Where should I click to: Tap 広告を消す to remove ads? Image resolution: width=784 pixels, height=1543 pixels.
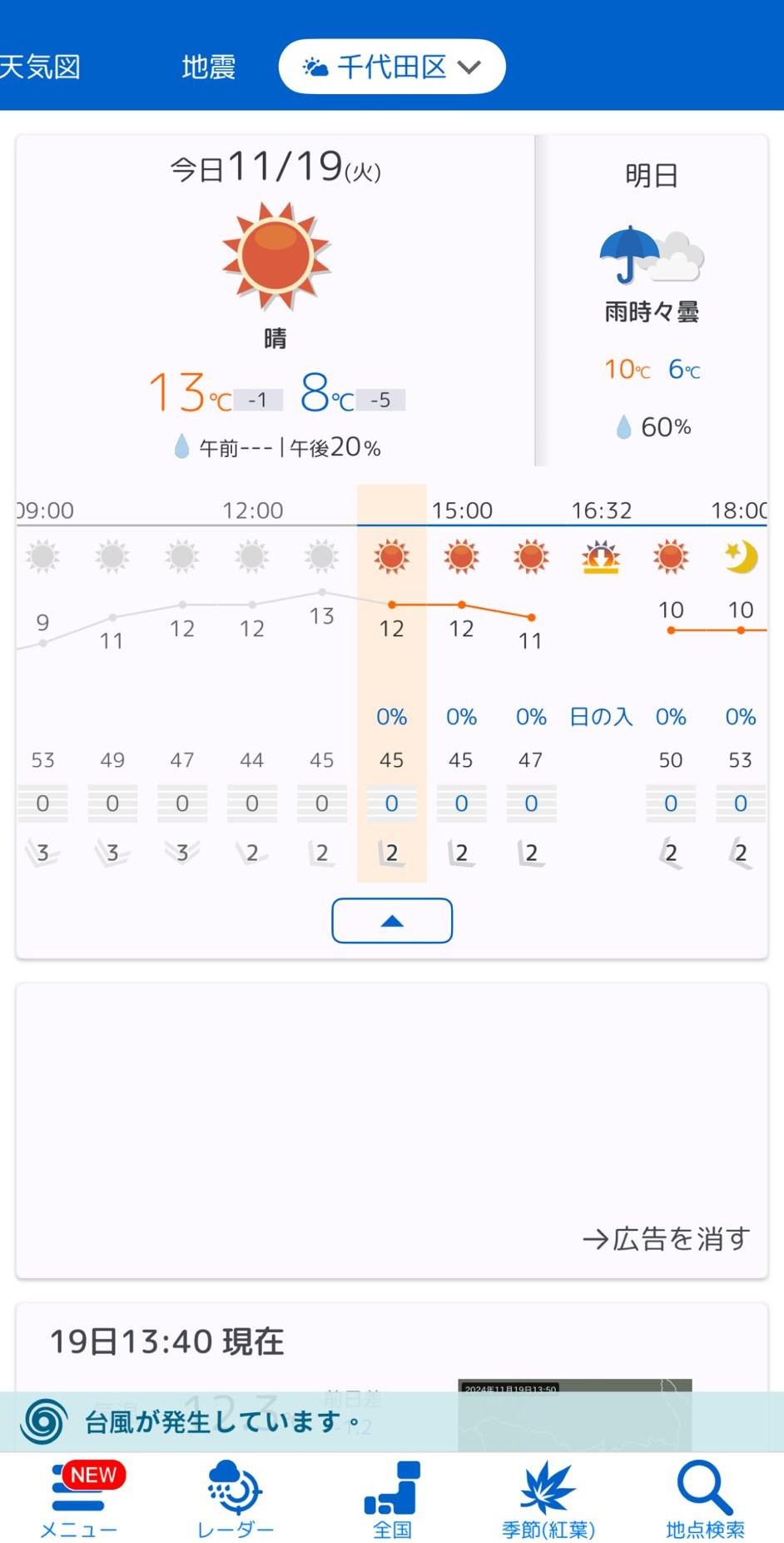pyautogui.click(x=667, y=1239)
